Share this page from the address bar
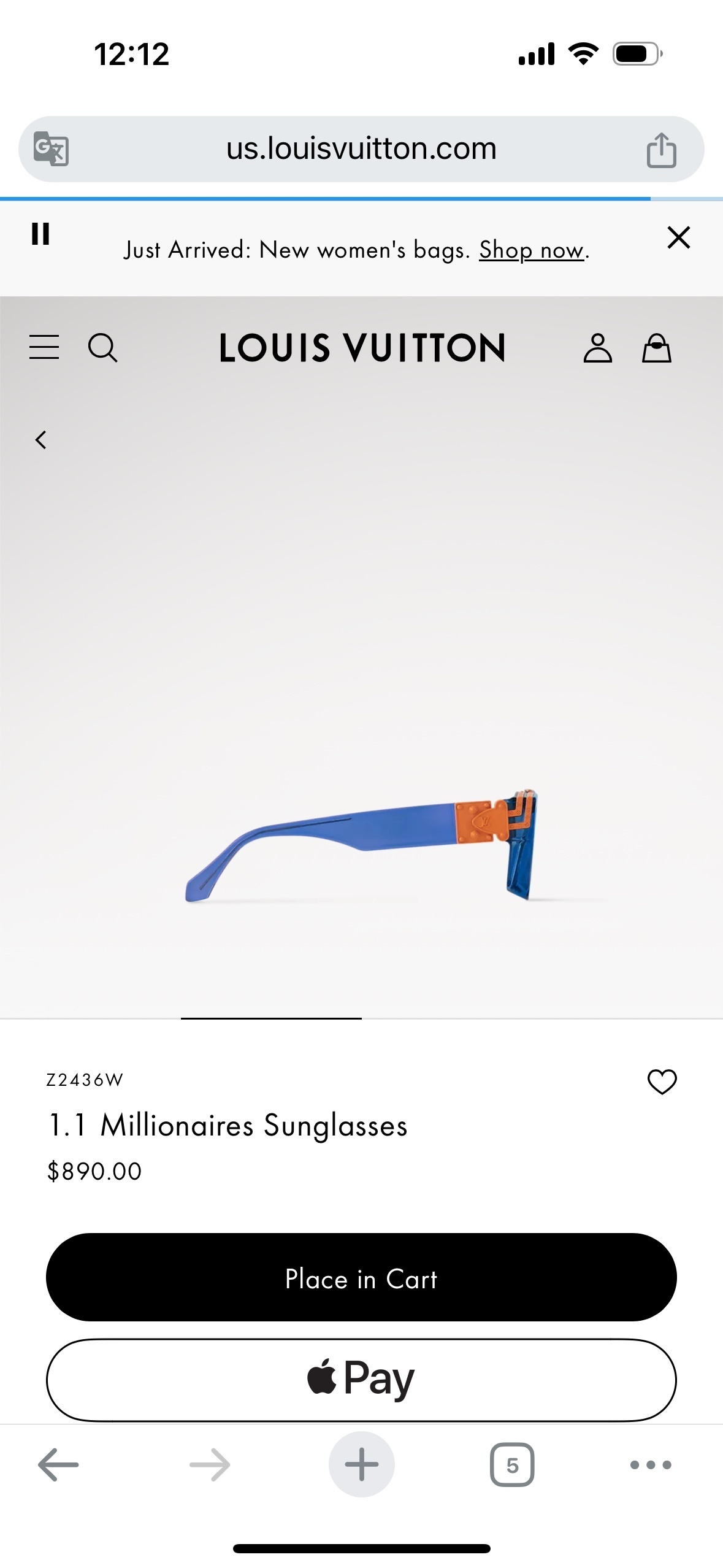 (661, 149)
